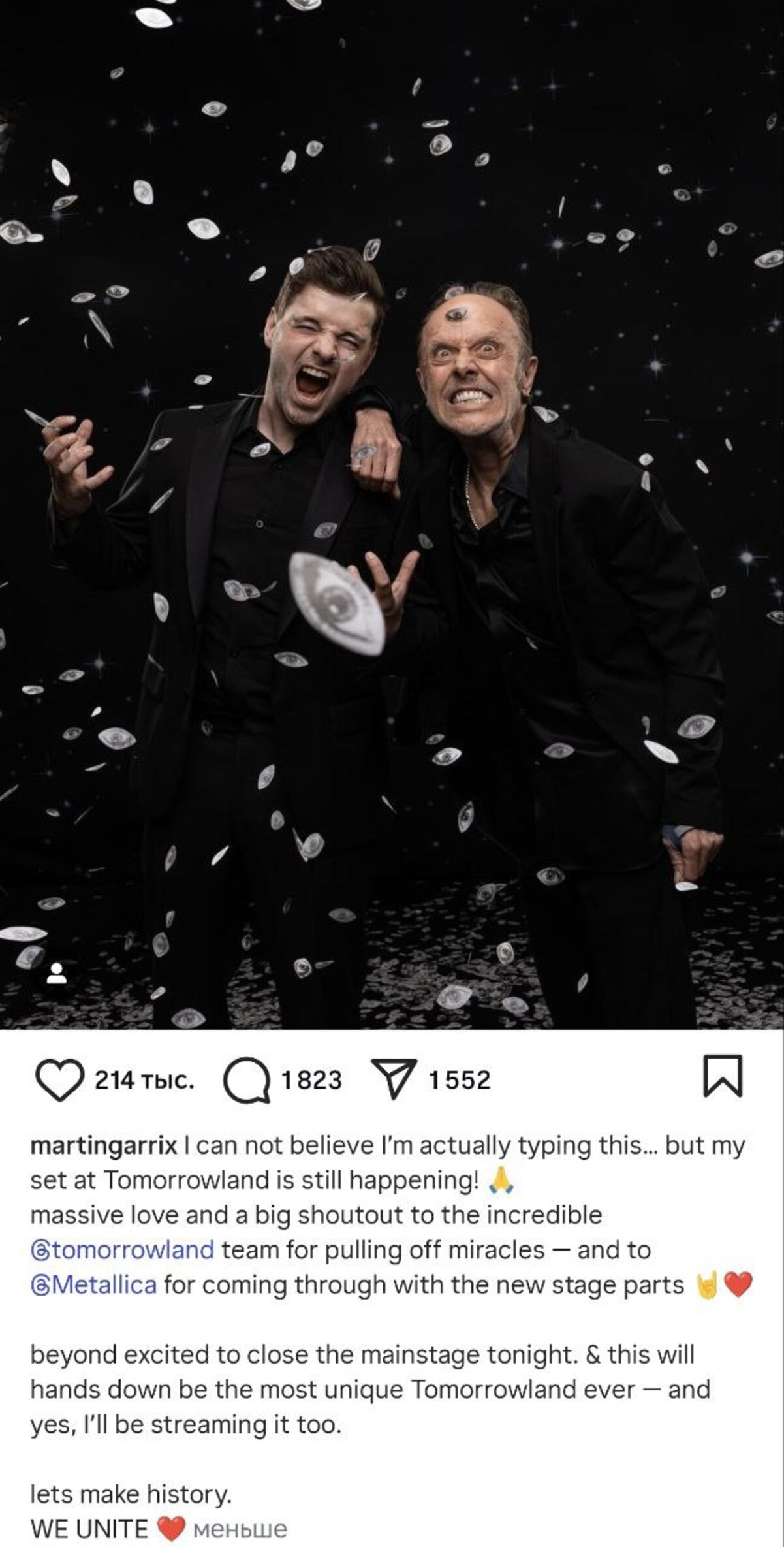Open the @Metallica mention

(x=94, y=1285)
